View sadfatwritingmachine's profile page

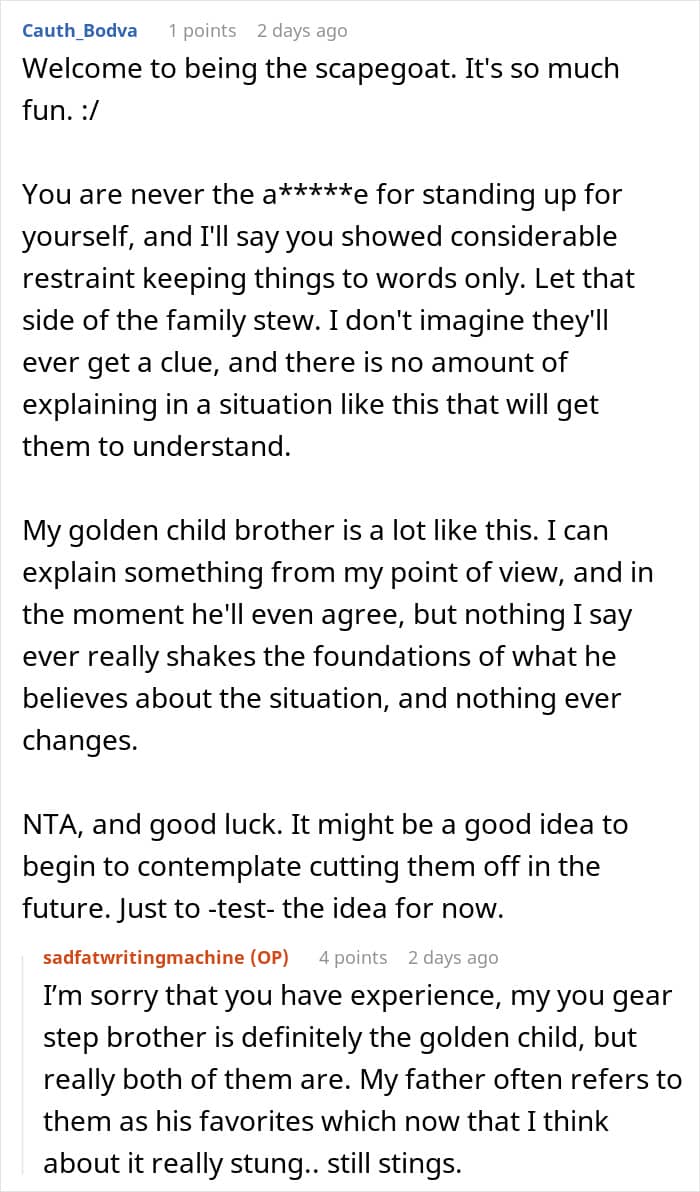click(x=143, y=957)
